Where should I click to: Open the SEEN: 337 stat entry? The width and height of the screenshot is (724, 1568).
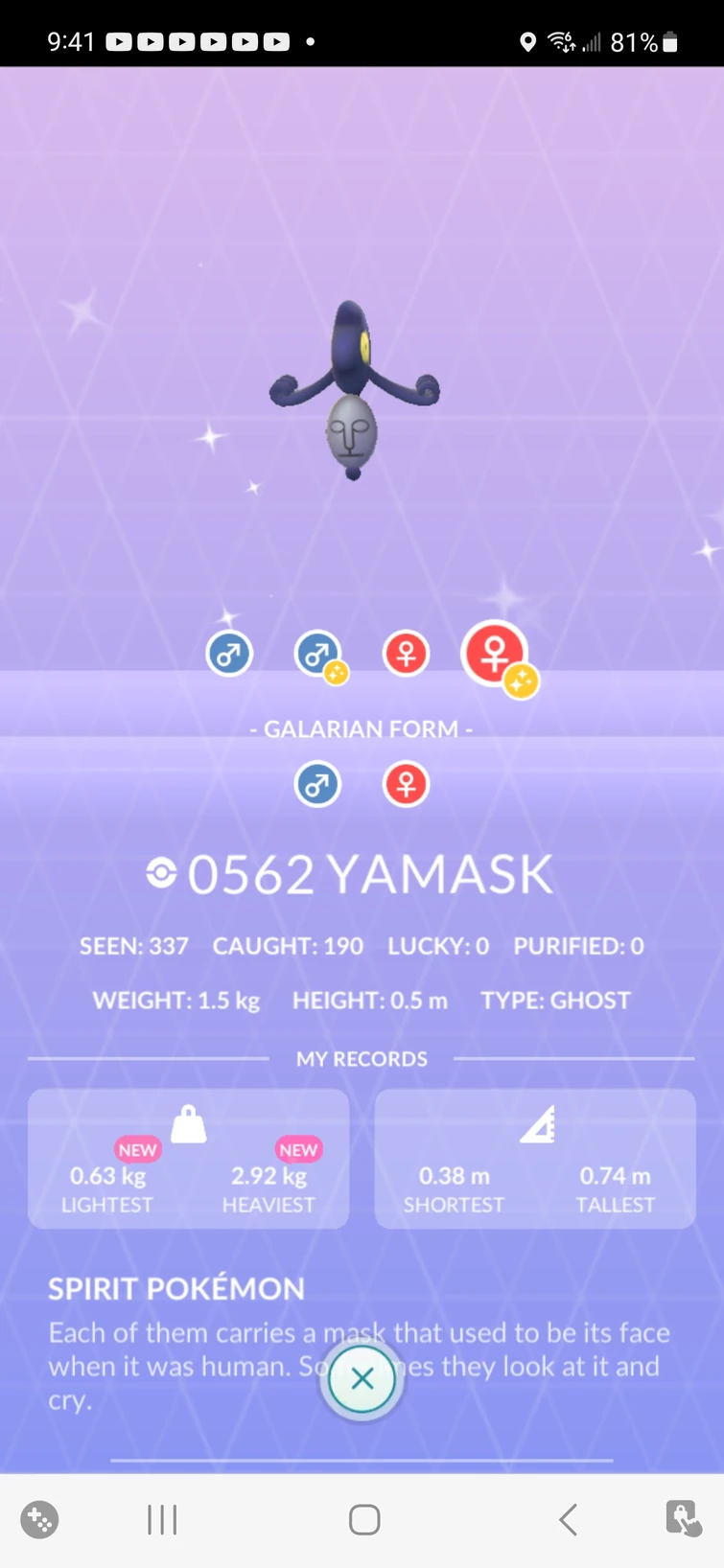coord(134,946)
